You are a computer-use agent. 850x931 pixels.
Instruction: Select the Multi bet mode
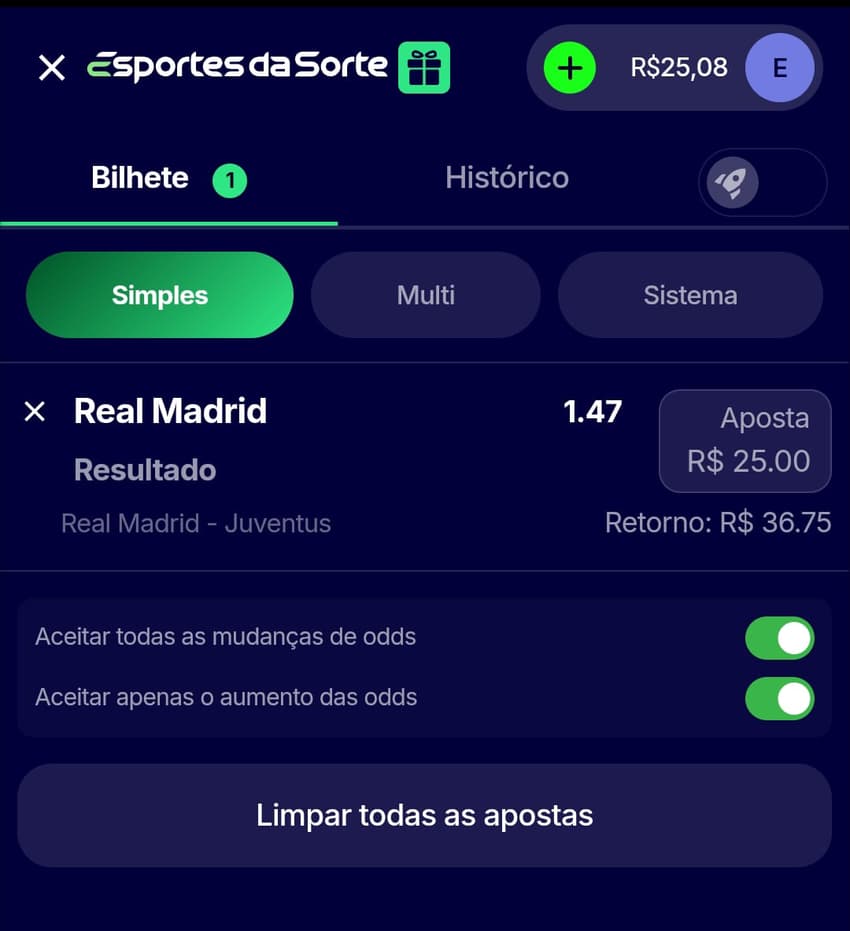click(x=425, y=294)
